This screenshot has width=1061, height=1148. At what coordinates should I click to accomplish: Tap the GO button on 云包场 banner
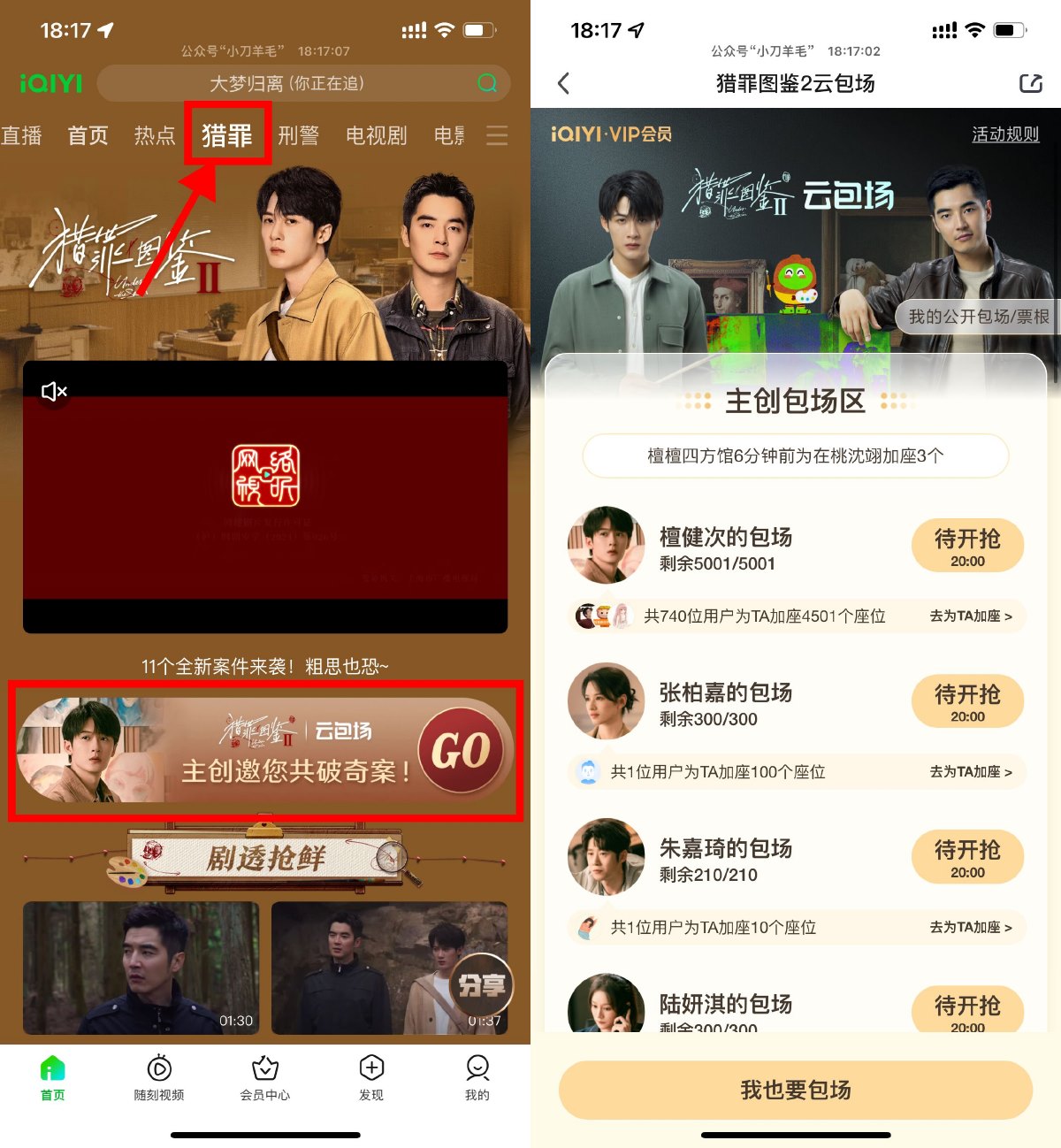[460, 751]
